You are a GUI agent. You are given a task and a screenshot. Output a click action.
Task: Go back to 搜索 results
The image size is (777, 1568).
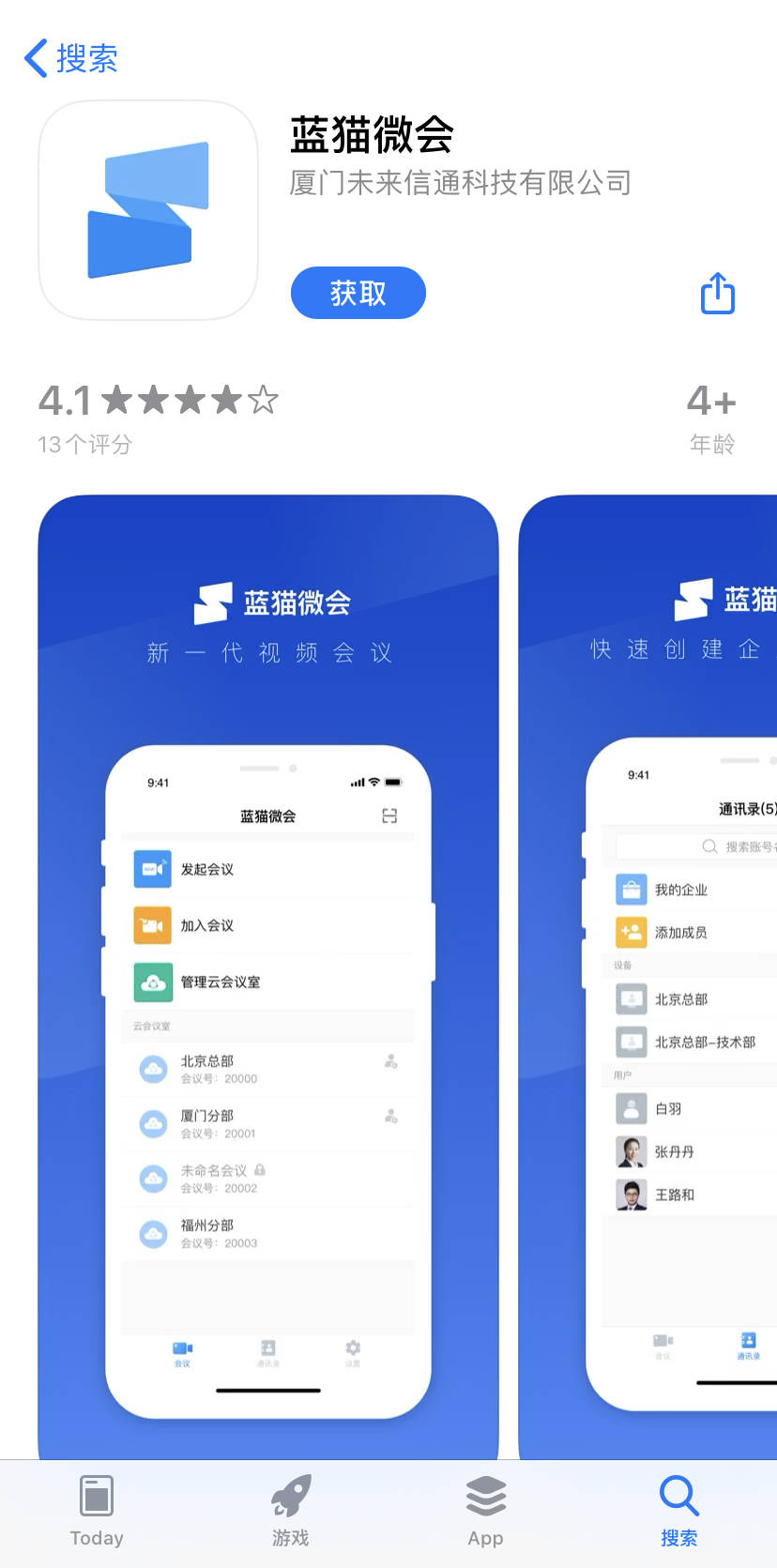tap(70, 58)
